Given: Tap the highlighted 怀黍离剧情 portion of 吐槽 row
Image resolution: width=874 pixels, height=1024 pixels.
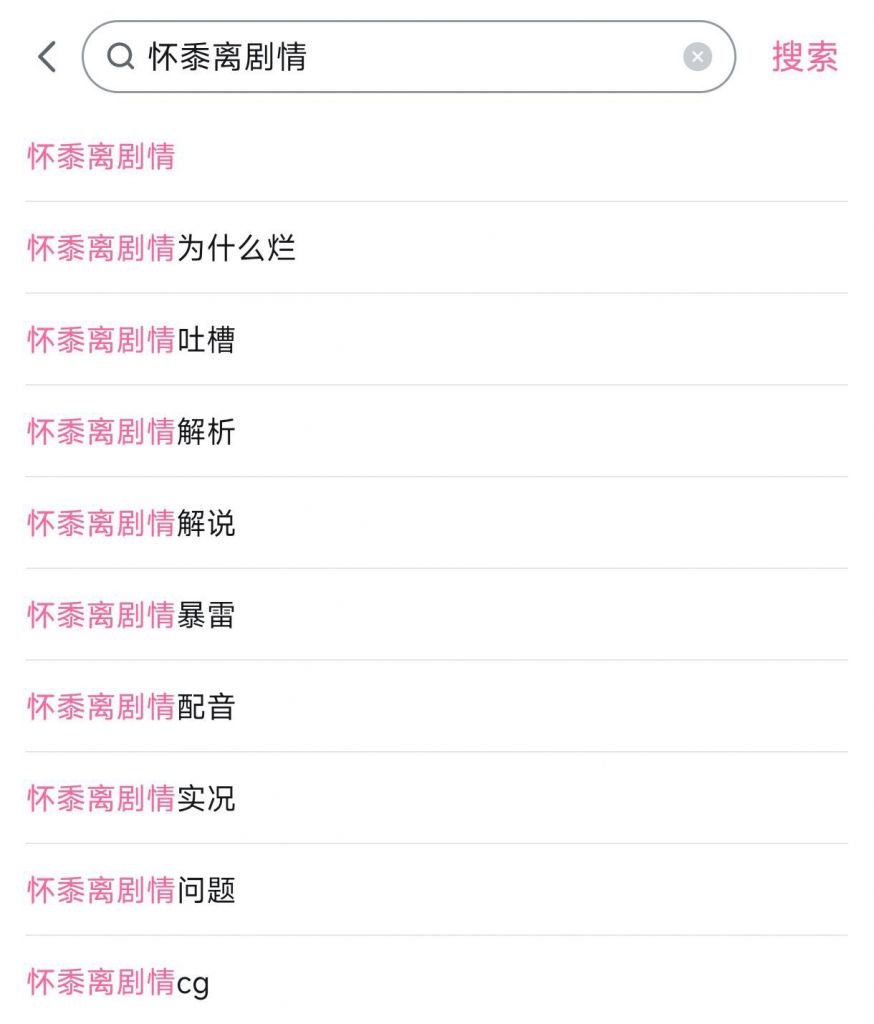Looking at the screenshot, I should [x=100, y=340].
